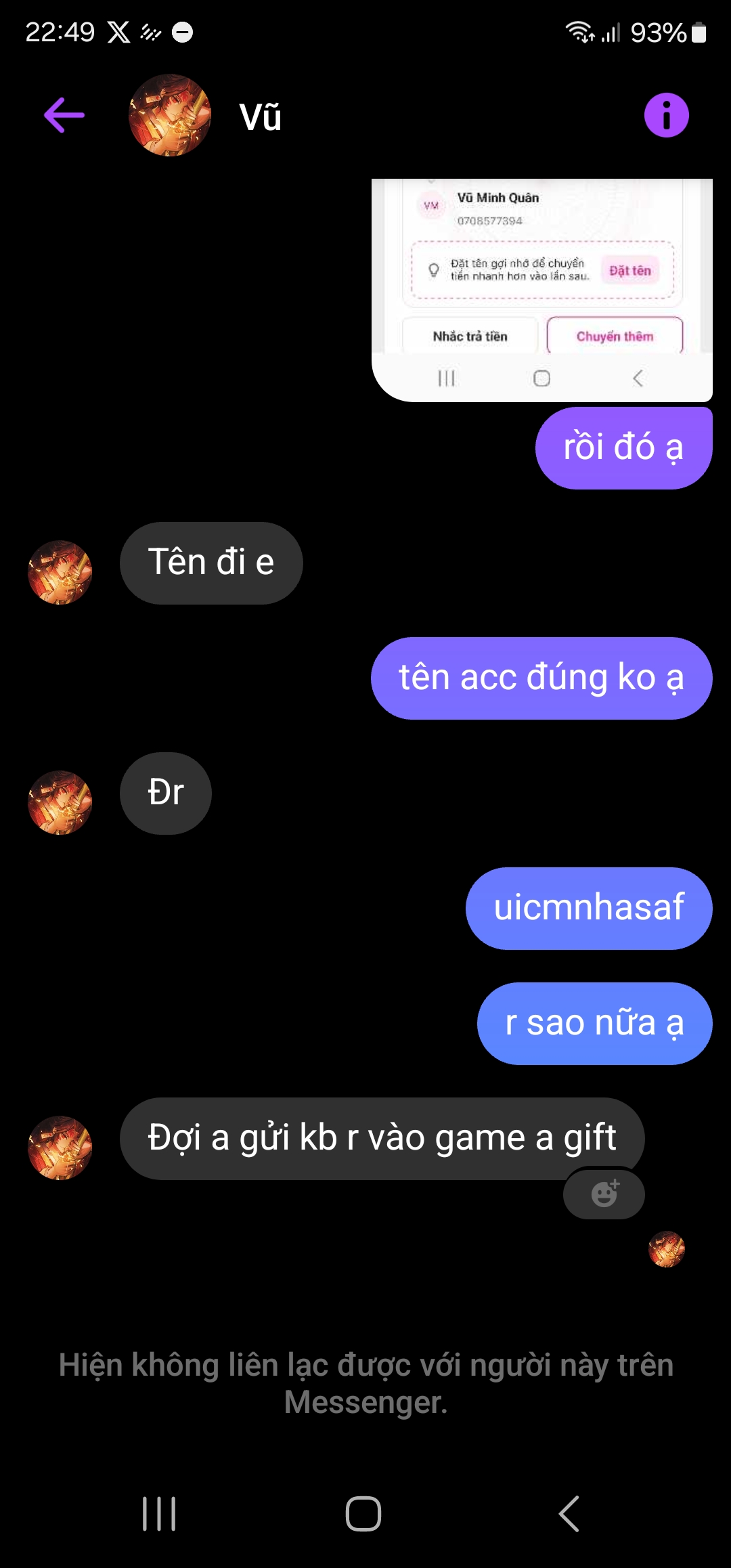This screenshot has width=731, height=1568.
Task: Add a reaction with the emoji button
Action: 604,1194
